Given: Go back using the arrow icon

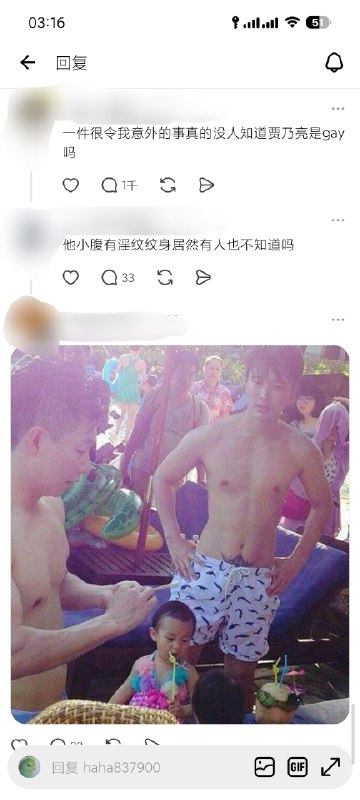Looking at the screenshot, I should pyautogui.click(x=28, y=63).
